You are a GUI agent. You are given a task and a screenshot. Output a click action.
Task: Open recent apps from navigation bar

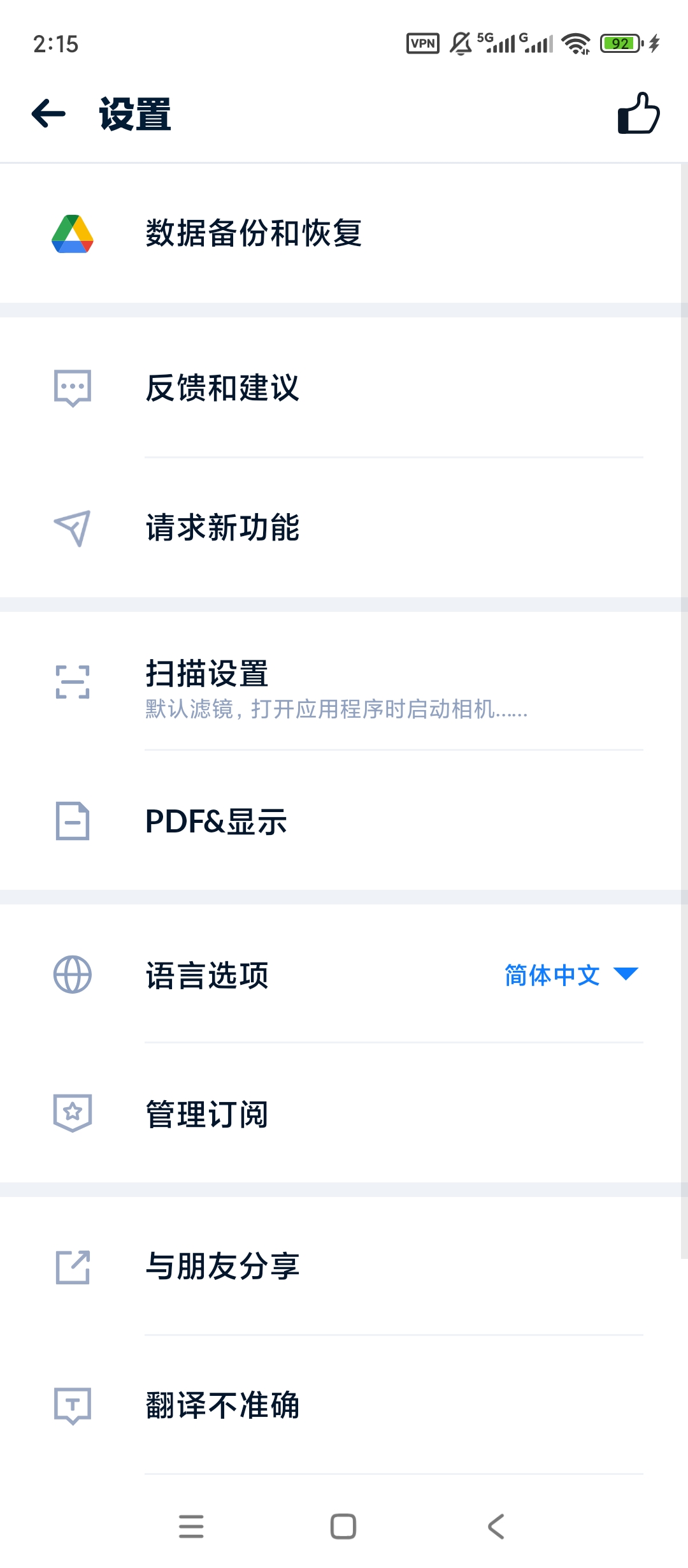pyautogui.click(x=191, y=1527)
